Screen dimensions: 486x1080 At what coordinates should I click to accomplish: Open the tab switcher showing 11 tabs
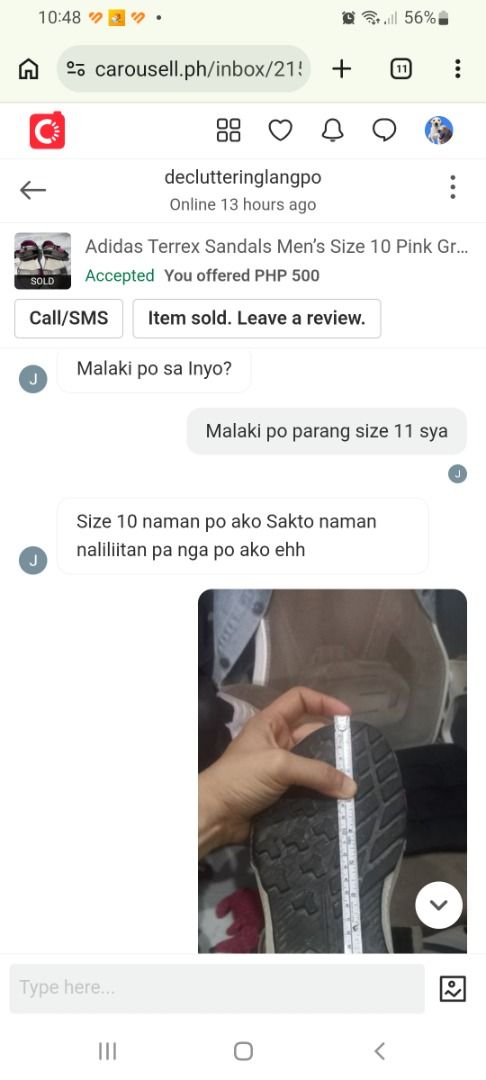click(401, 69)
